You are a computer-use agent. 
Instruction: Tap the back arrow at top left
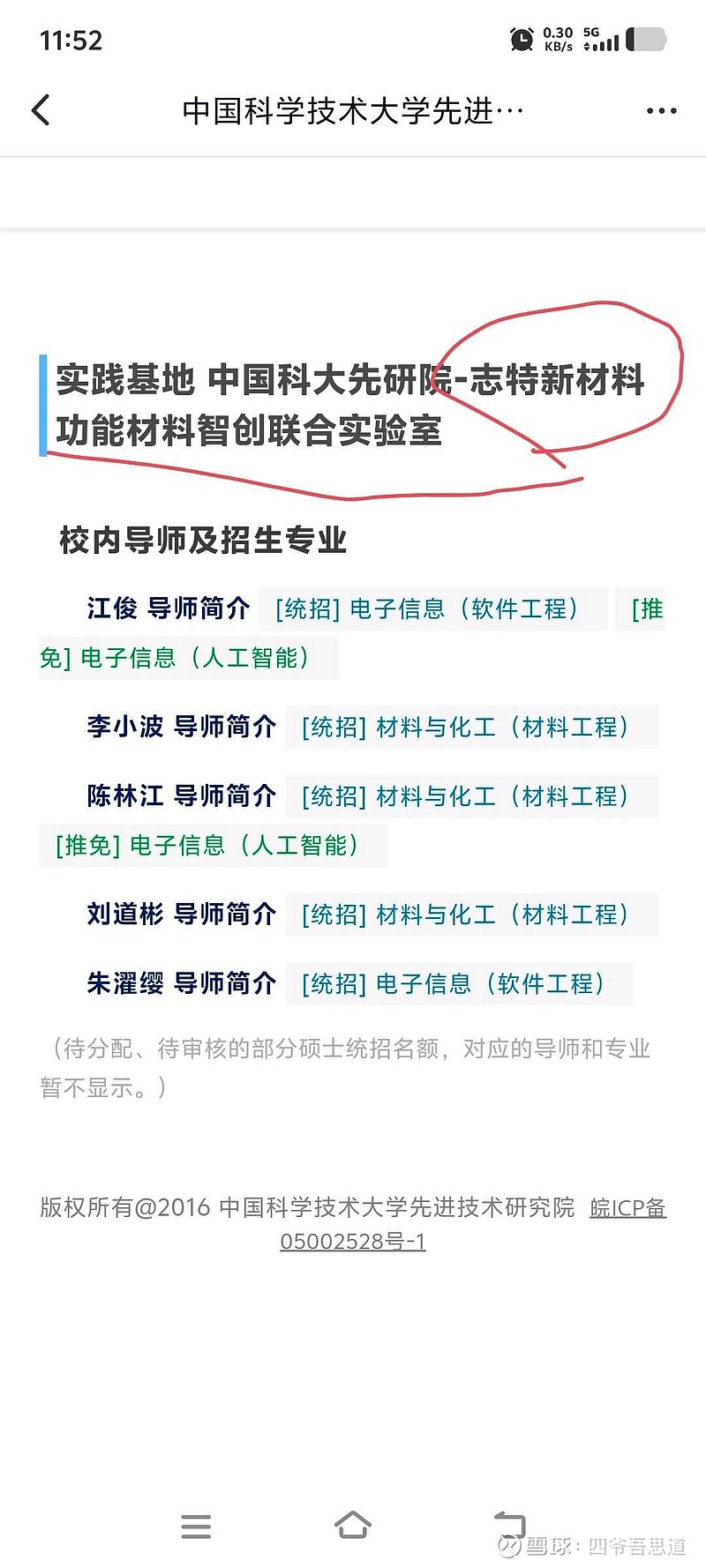point(38,109)
